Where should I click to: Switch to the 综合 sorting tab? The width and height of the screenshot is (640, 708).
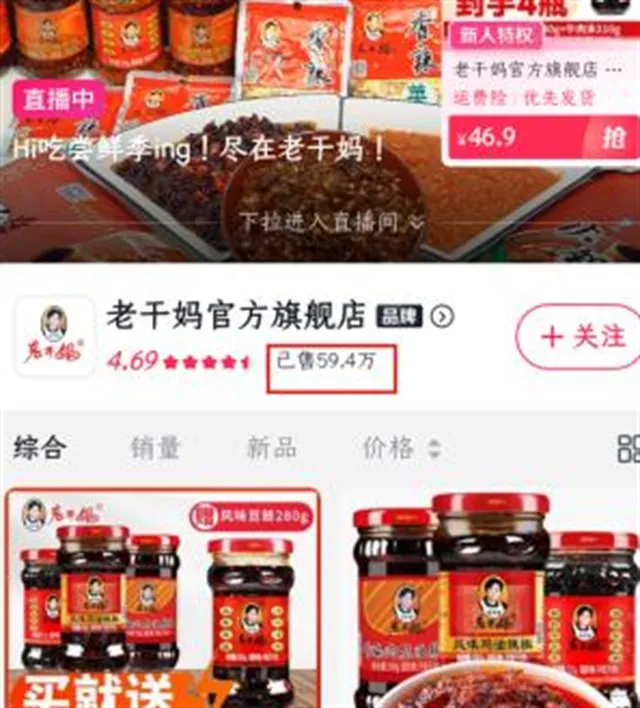[40, 447]
